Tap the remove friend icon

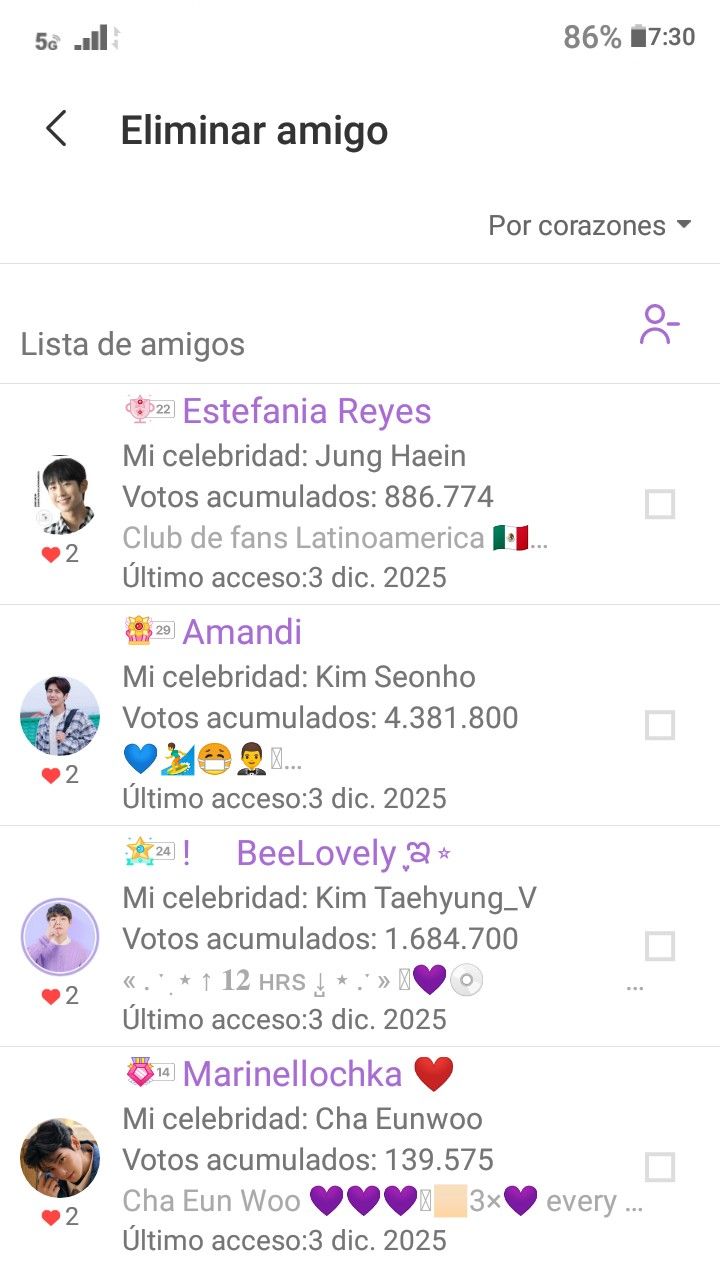(x=659, y=325)
